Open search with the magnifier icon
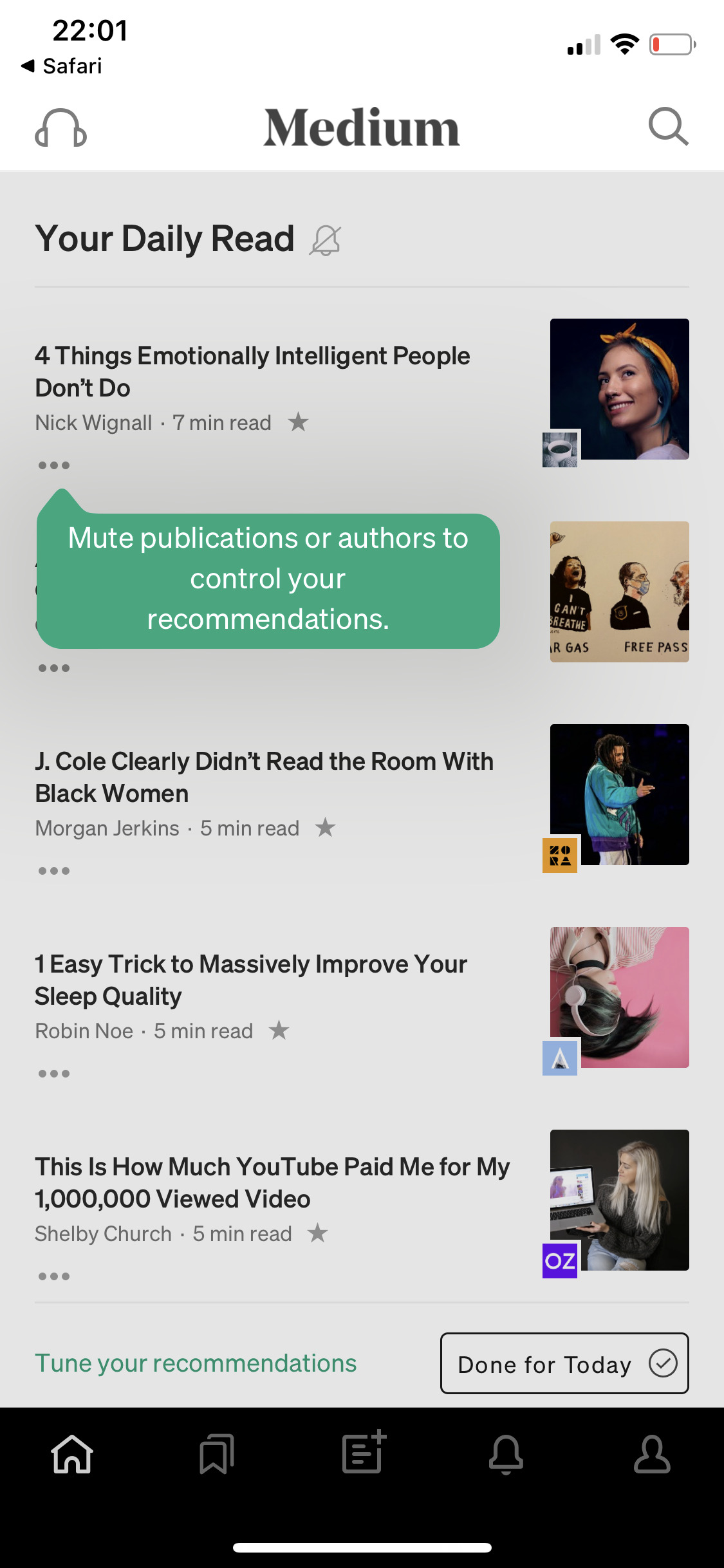724x1568 pixels. coord(668,126)
